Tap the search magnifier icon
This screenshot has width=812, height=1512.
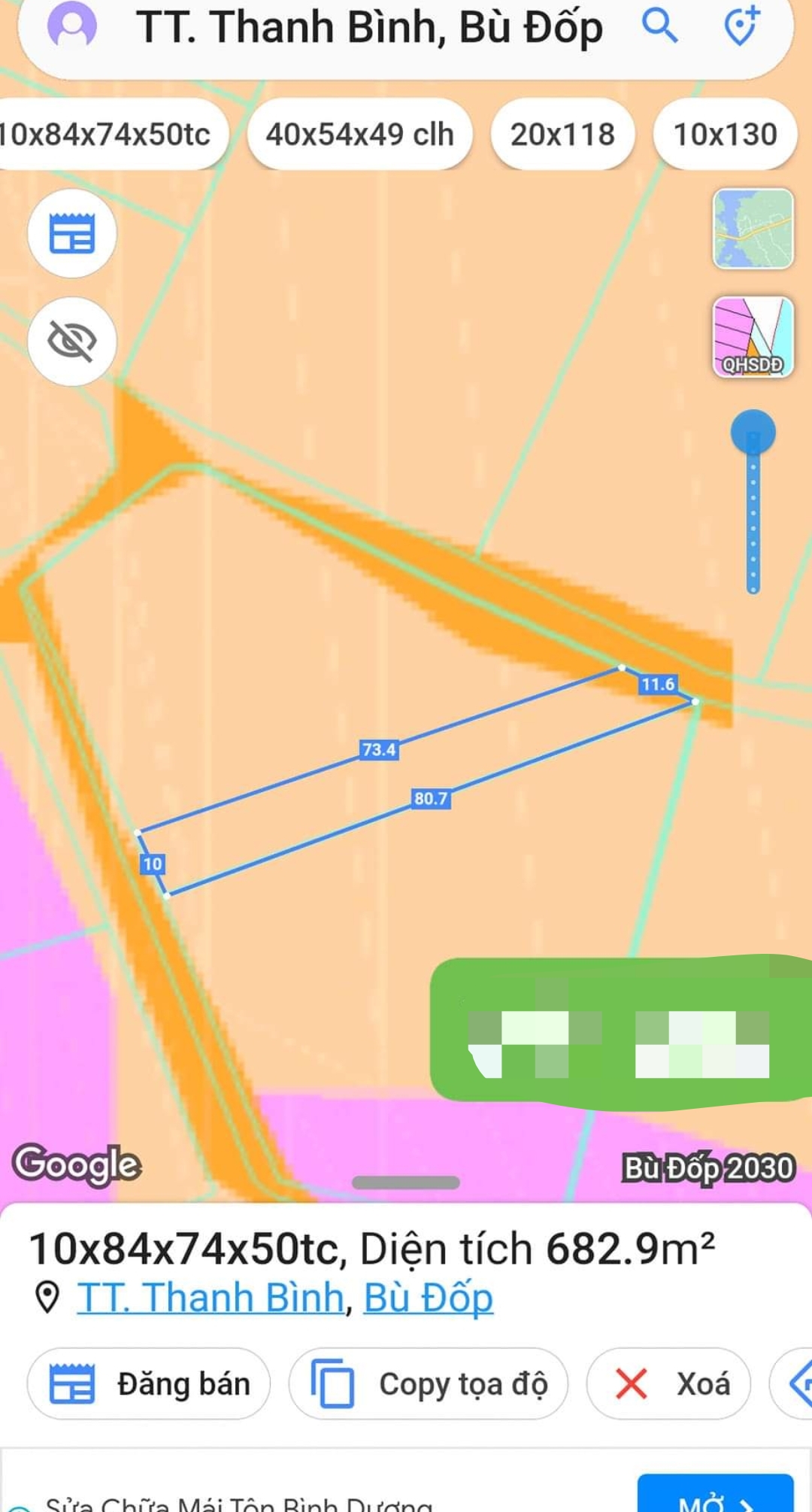click(x=659, y=27)
